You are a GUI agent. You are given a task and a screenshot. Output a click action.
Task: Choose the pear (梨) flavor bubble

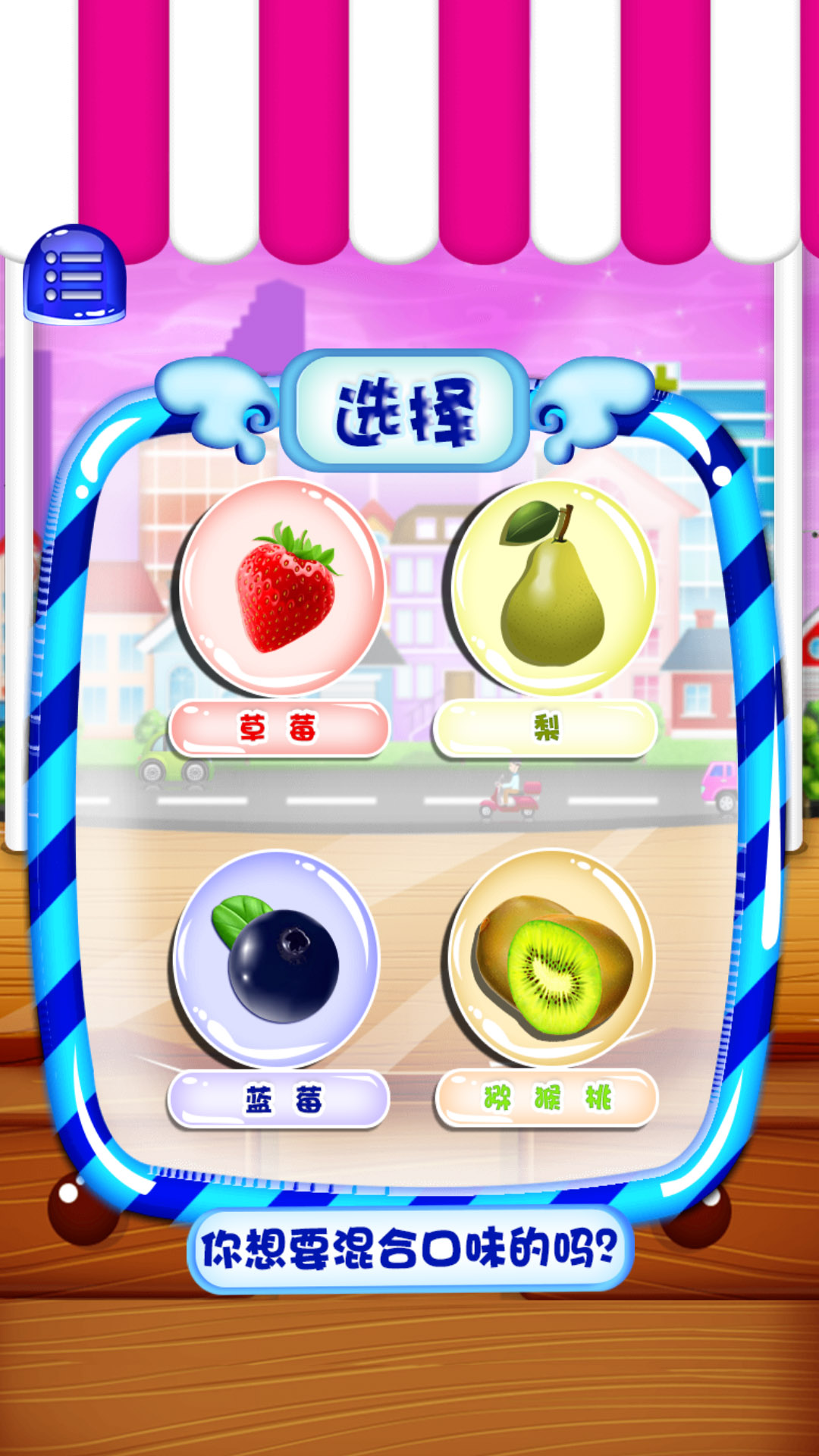pos(553,588)
